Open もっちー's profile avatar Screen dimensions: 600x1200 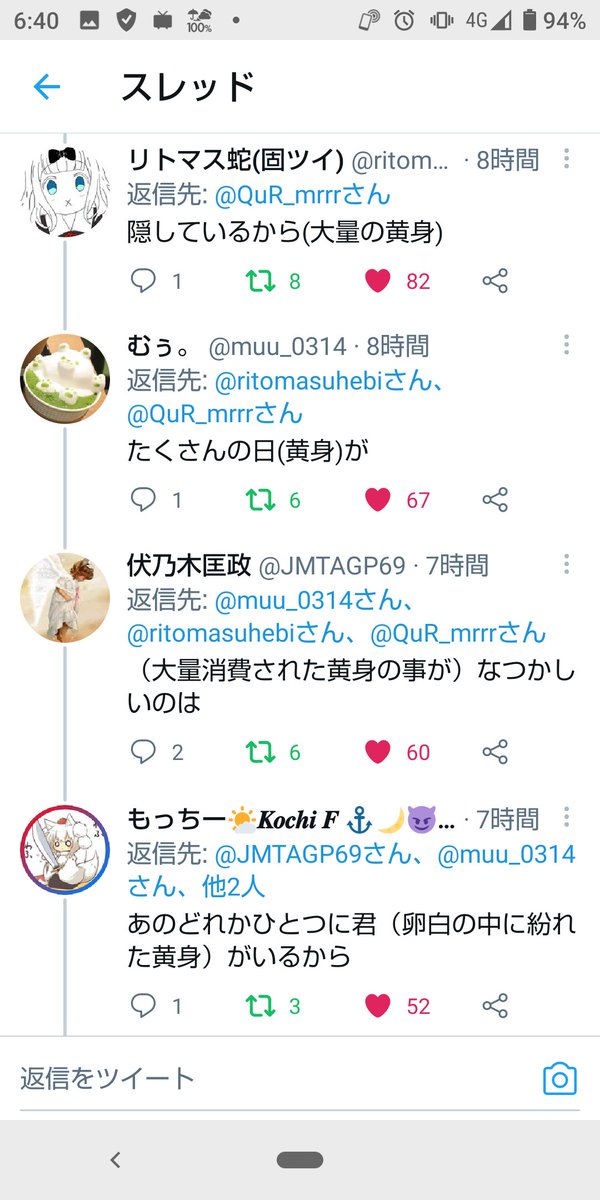(x=65, y=850)
